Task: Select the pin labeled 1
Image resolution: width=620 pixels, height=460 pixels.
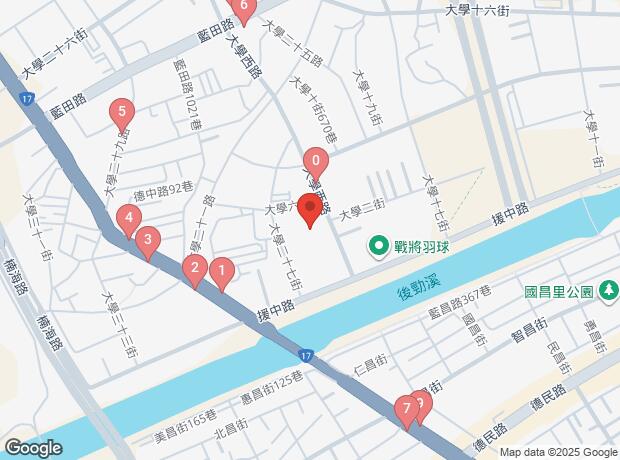Action: coord(222,273)
